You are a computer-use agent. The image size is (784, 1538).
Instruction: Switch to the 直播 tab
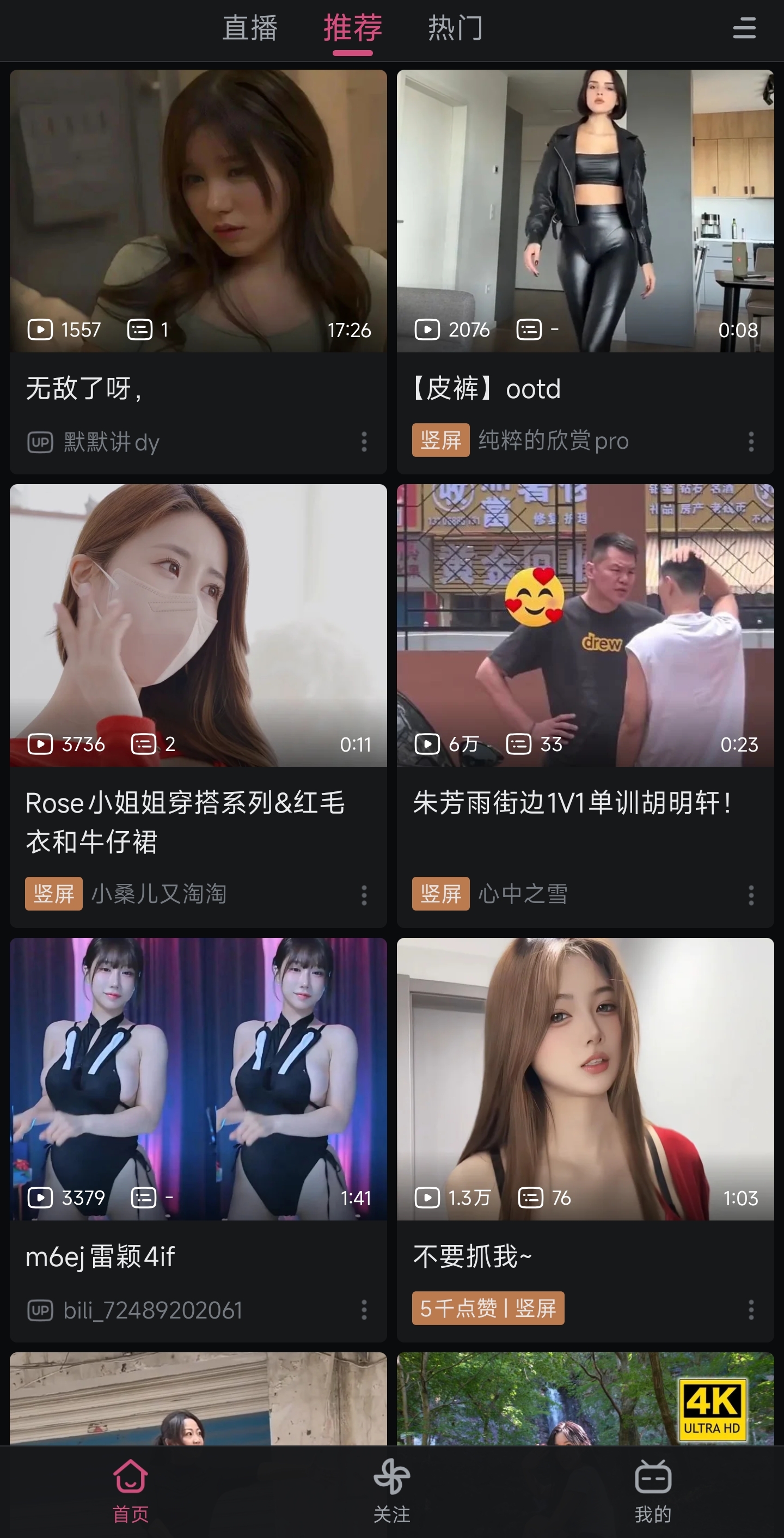pos(249,28)
